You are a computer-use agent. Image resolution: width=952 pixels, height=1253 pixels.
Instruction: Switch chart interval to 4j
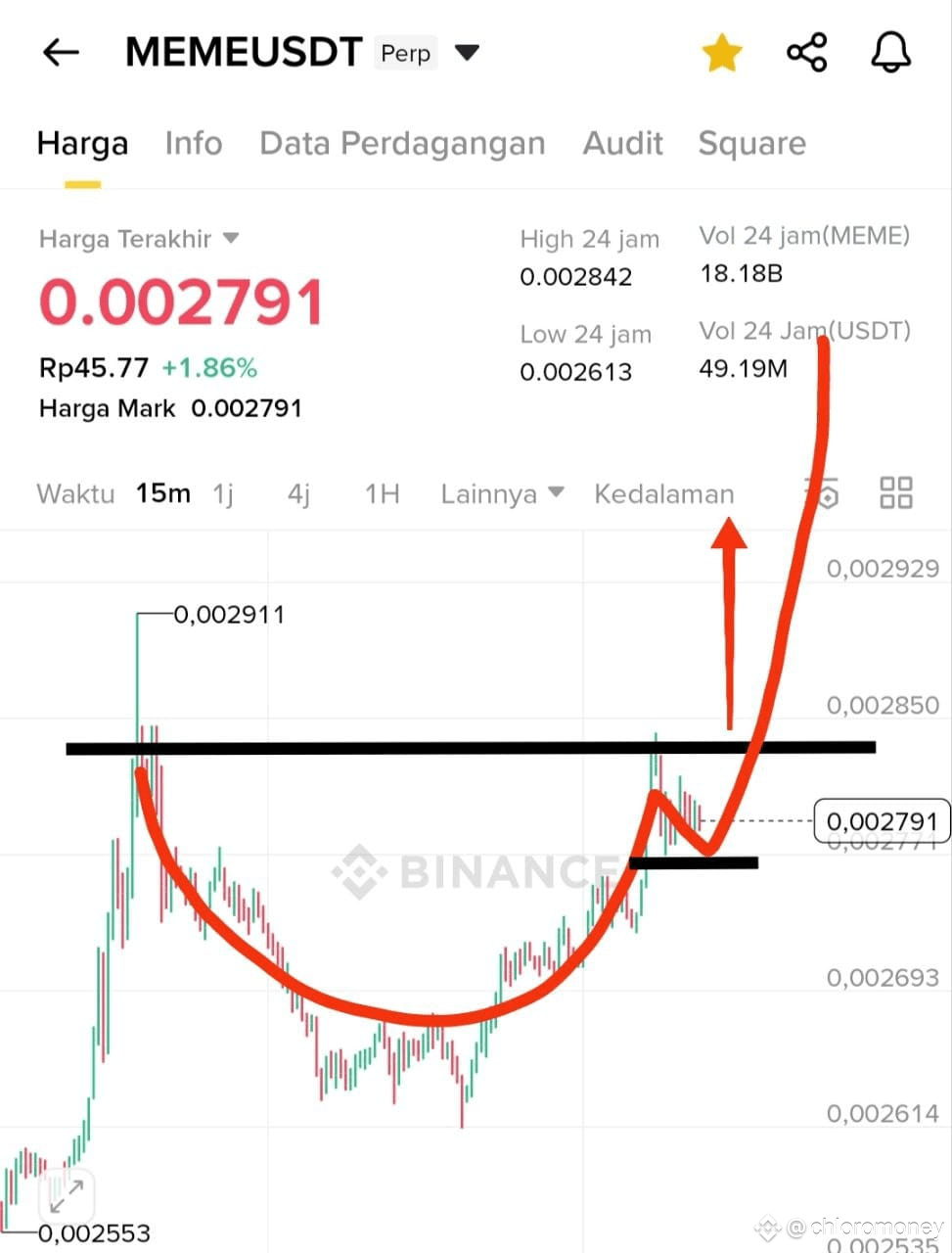pos(298,493)
